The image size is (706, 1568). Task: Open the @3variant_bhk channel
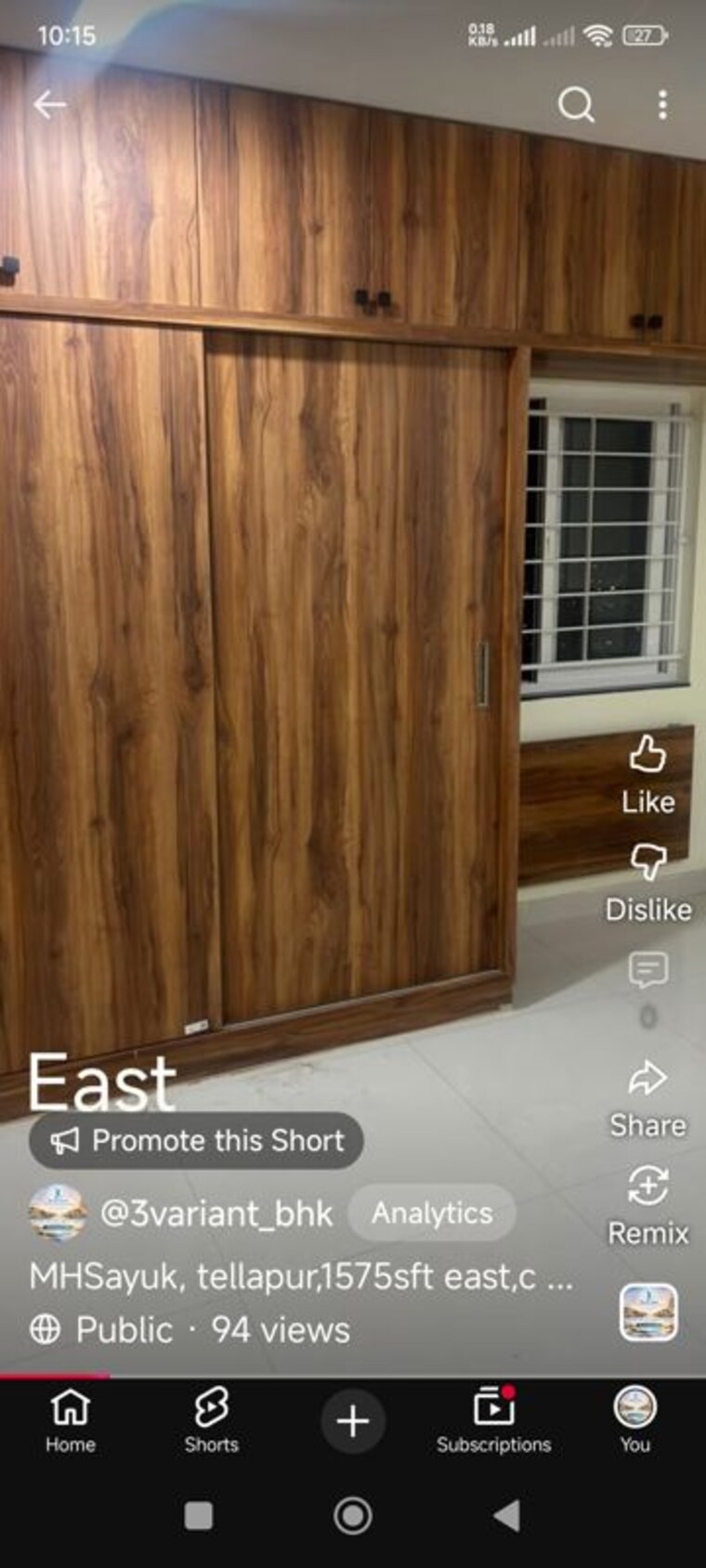pos(216,1212)
